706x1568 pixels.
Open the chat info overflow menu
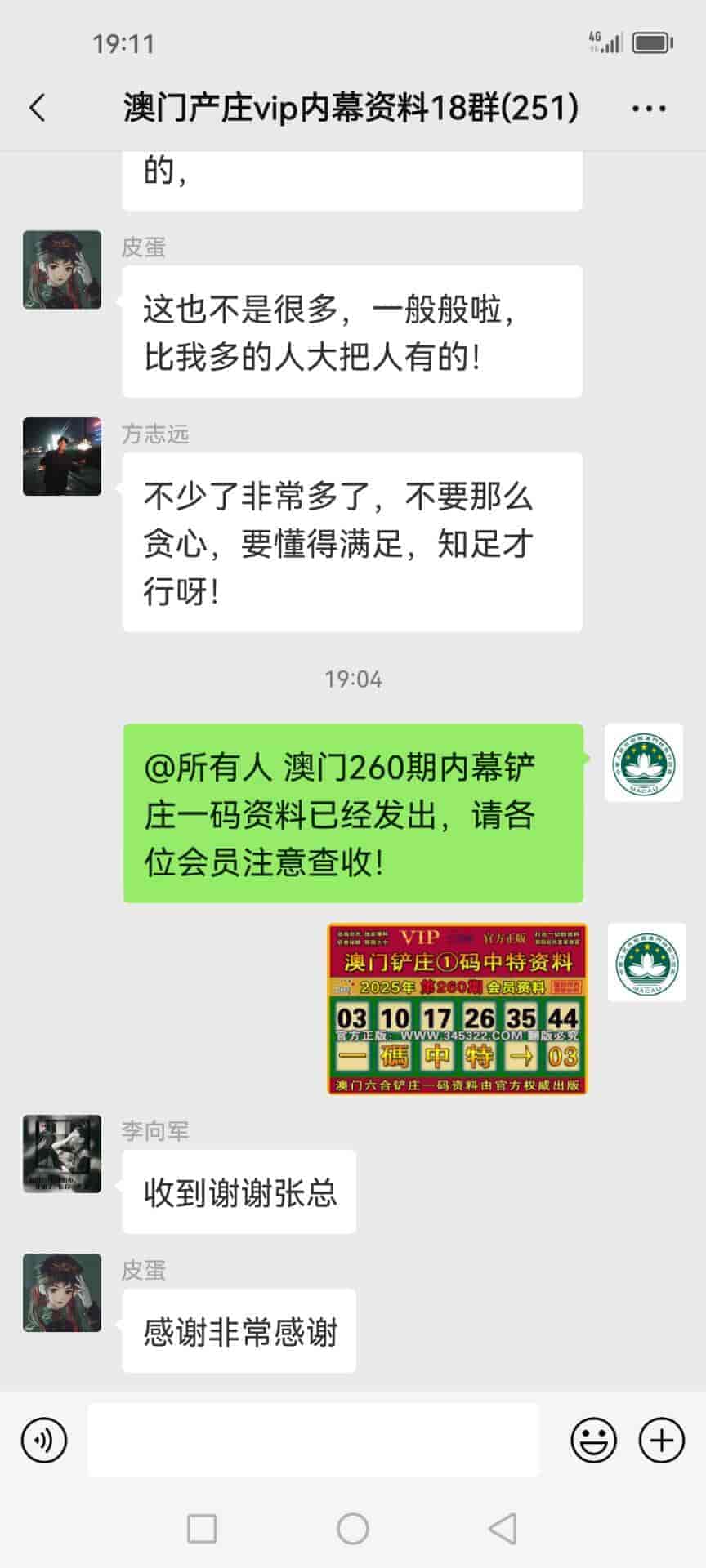click(649, 108)
